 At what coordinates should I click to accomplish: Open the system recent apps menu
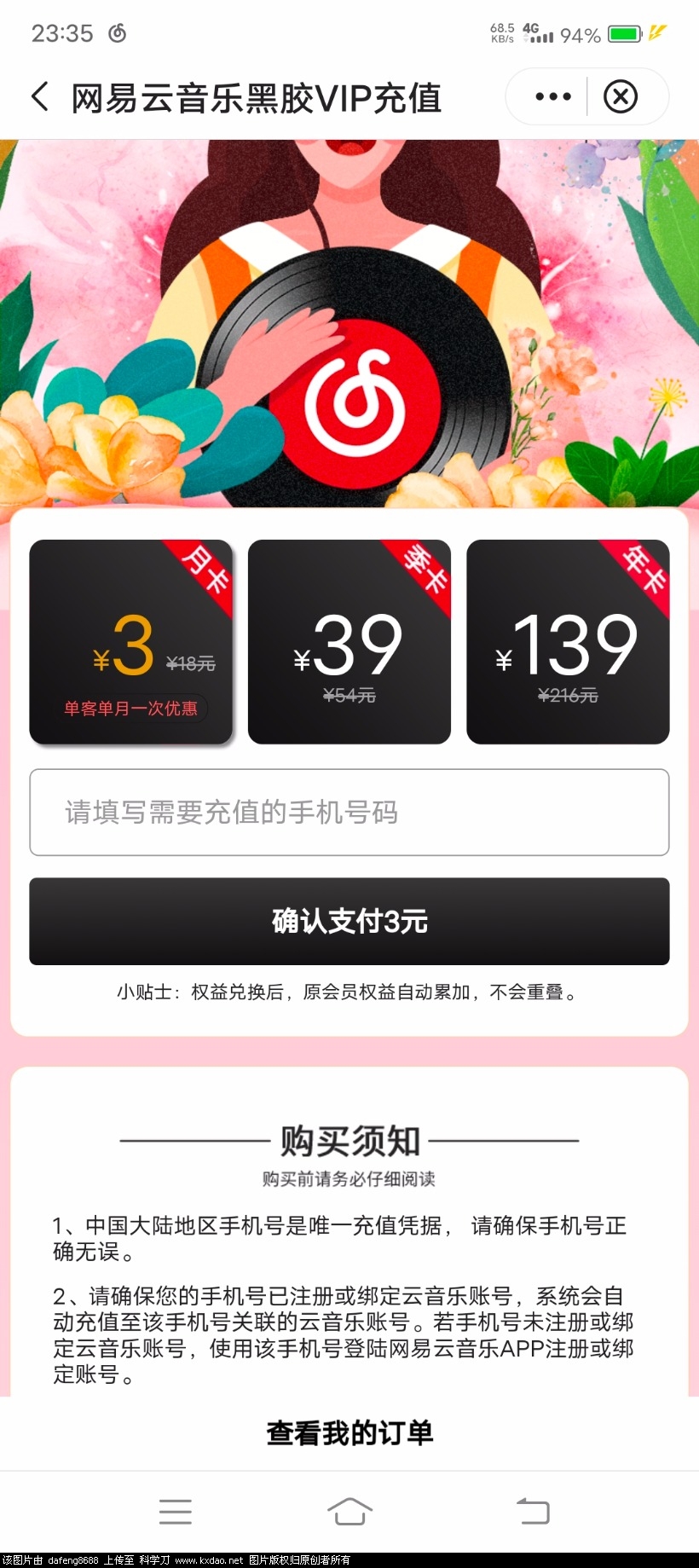(175, 1511)
